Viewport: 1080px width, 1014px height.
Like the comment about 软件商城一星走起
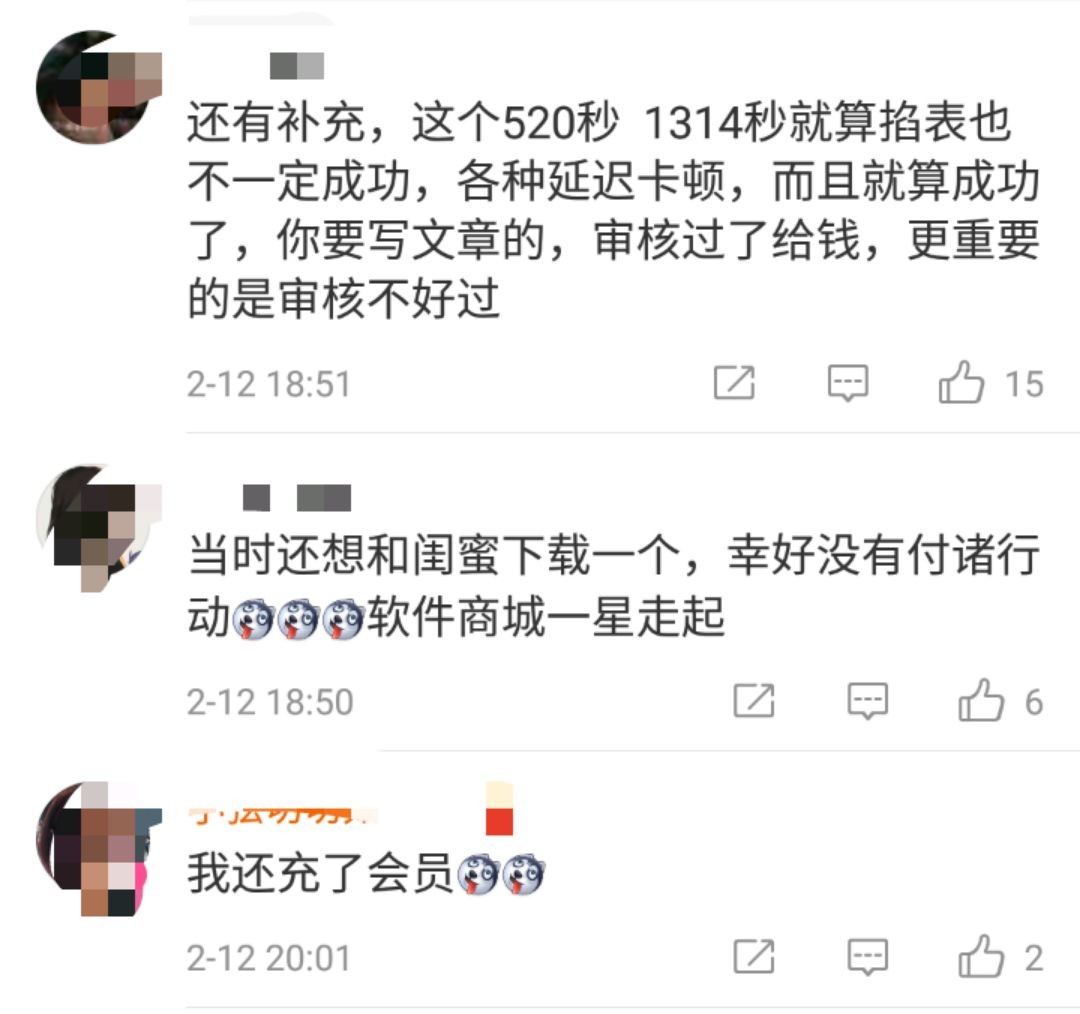point(981,701)
